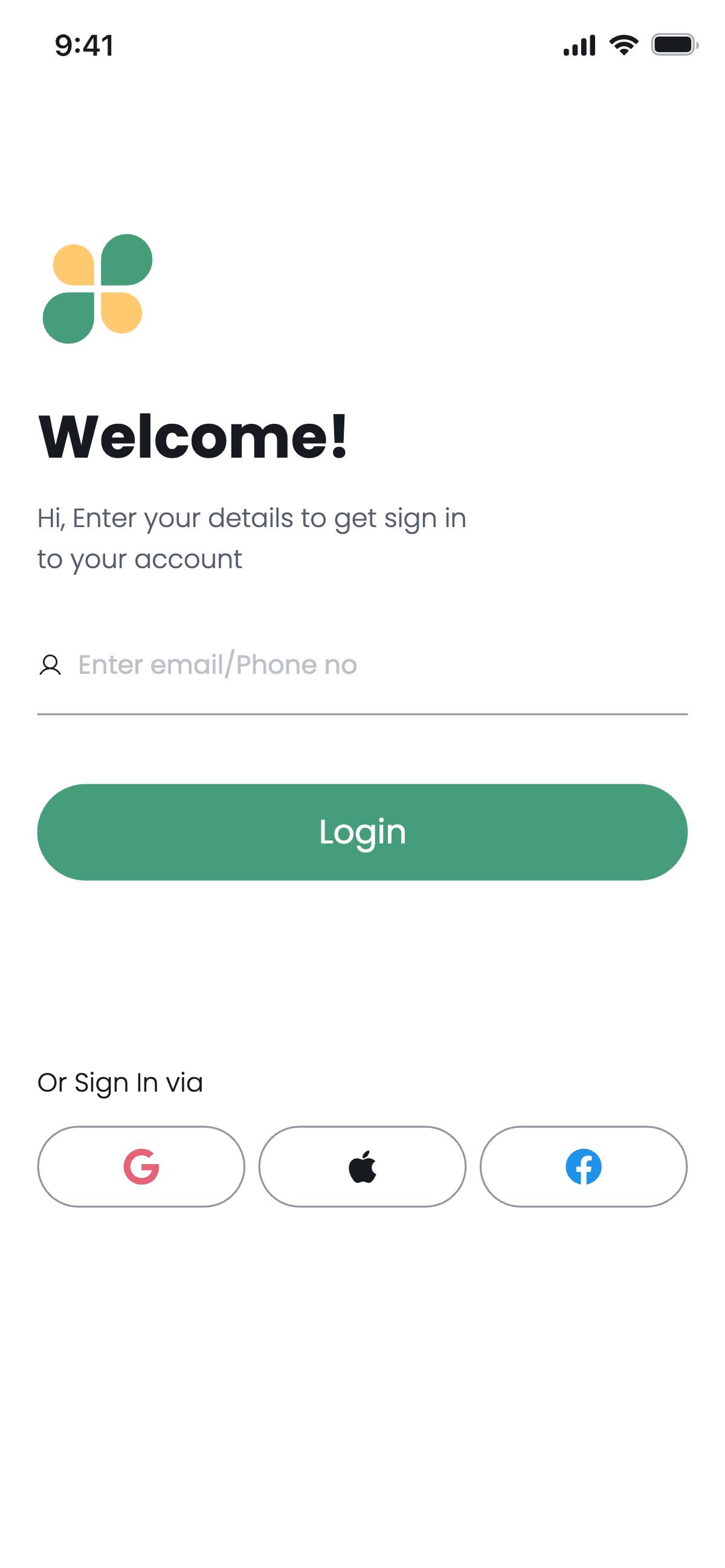This screenshot has height=1568, width=725.
Task: Sign in with Google
Action: pos(141,1166)
